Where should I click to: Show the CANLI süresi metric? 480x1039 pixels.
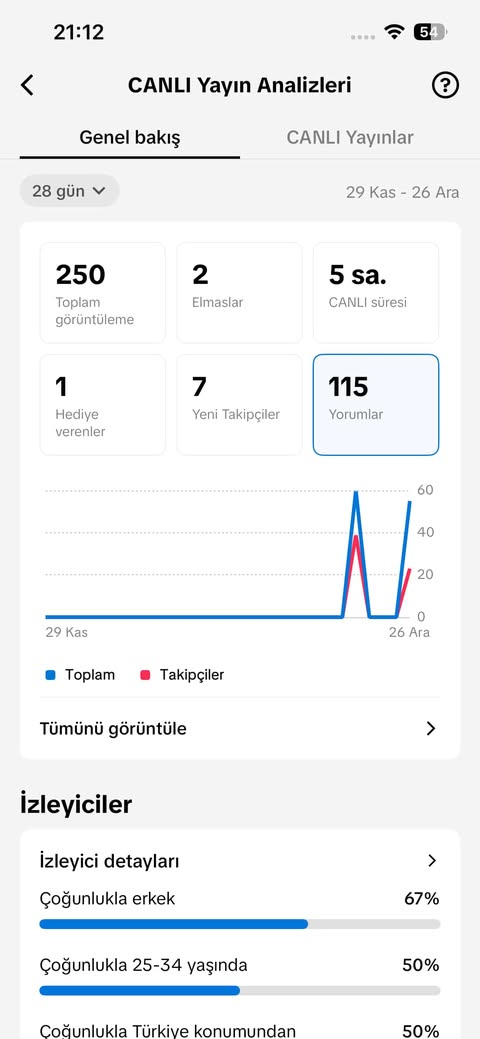pyautogui.click(x=376, y=293)
